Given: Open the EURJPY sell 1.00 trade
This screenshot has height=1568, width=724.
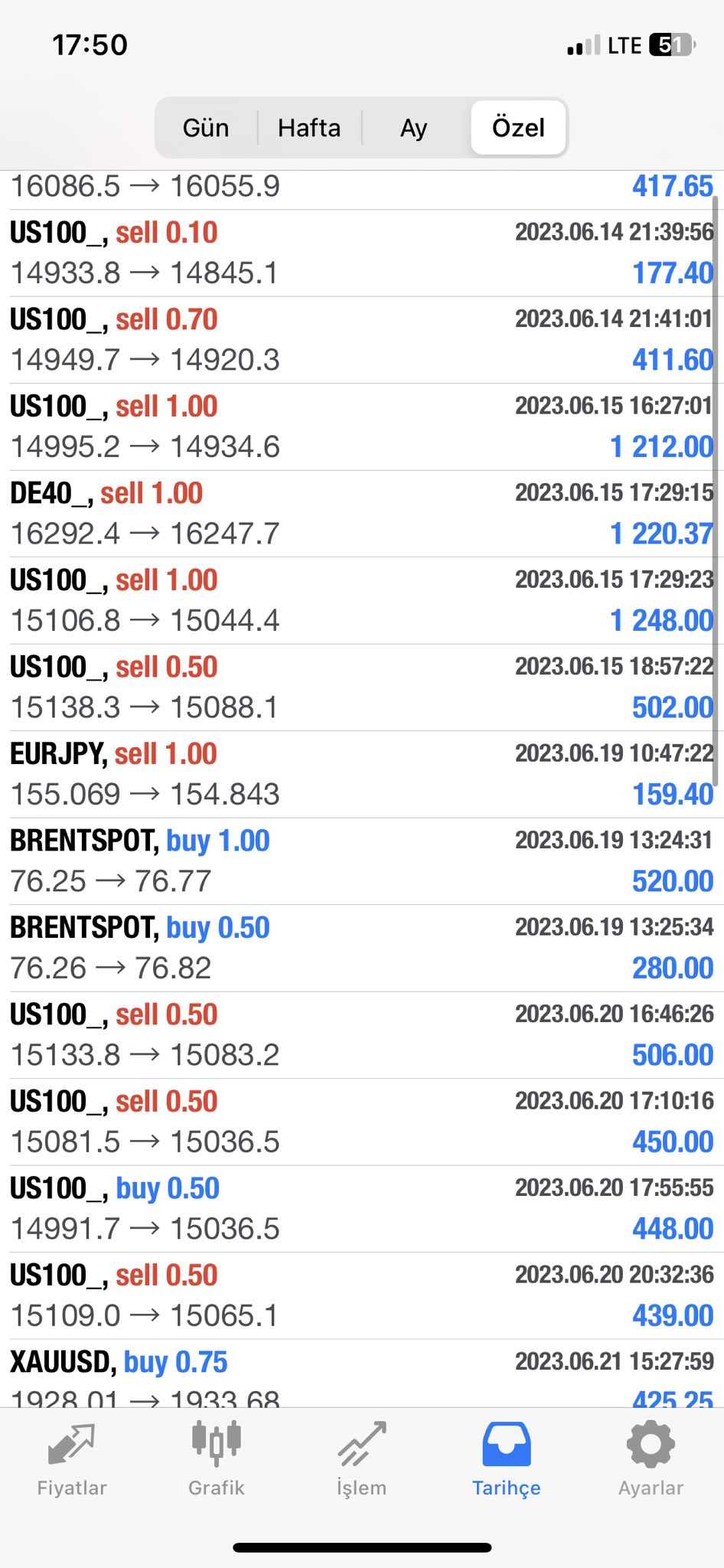Looking at the screenshot, I should click(362, 775).
